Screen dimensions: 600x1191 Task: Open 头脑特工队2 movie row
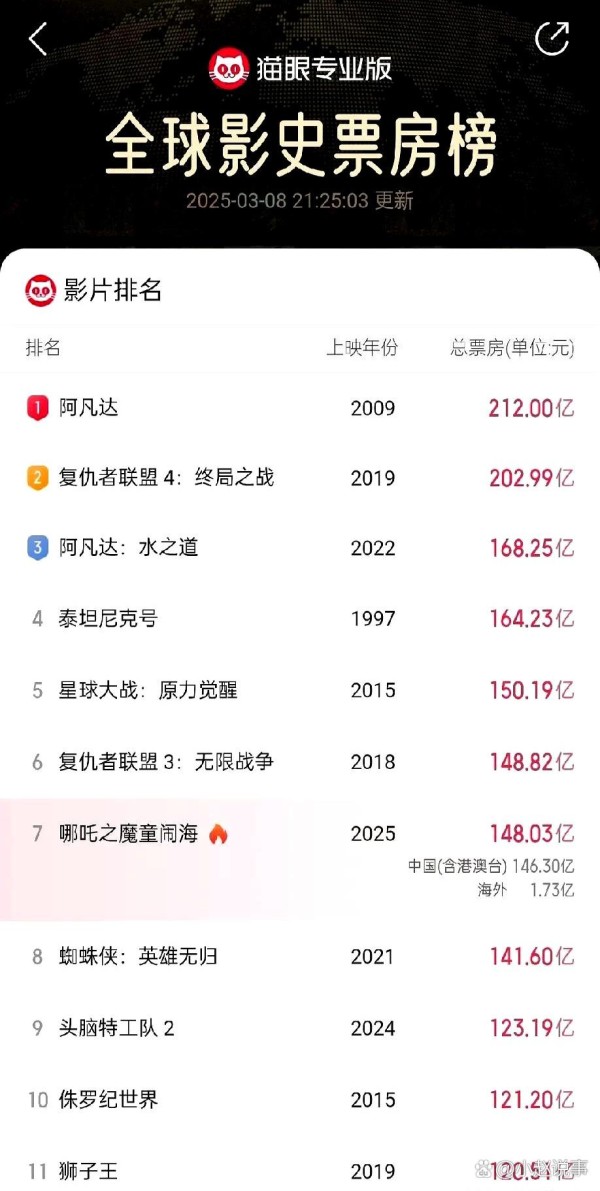point(300,1028)
